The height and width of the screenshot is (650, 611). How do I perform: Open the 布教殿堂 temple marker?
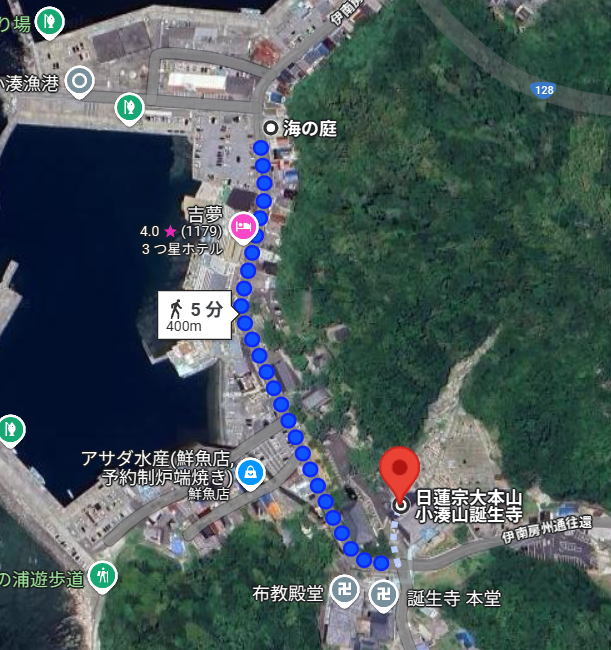(x=346, y=592)
